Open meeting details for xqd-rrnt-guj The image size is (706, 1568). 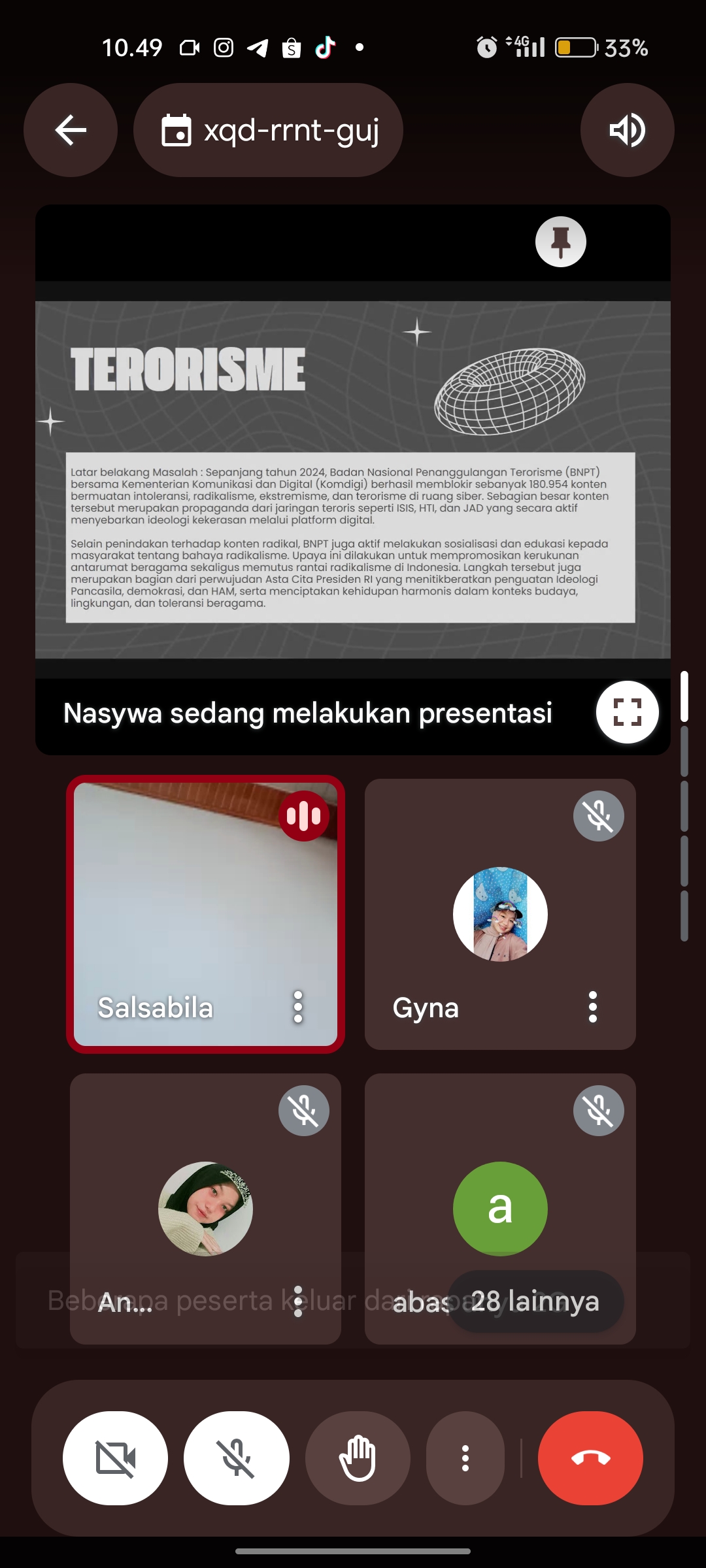[269, 130]
